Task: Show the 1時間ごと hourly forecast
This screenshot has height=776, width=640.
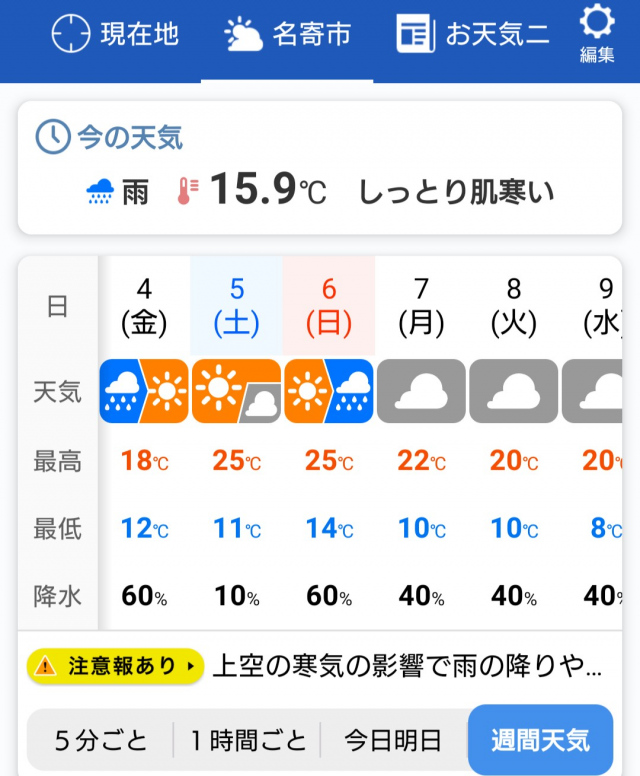Action: (247, 741)
